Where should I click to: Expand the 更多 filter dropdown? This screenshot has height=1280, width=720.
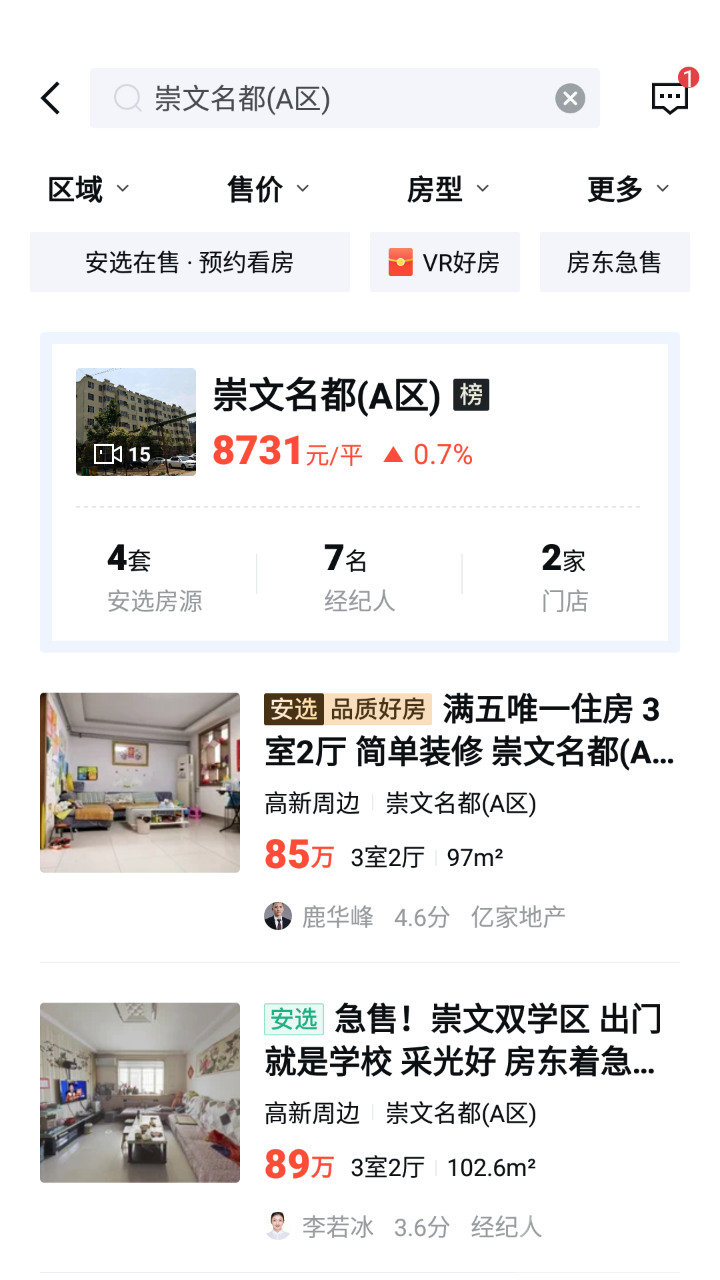pos(627,188)
